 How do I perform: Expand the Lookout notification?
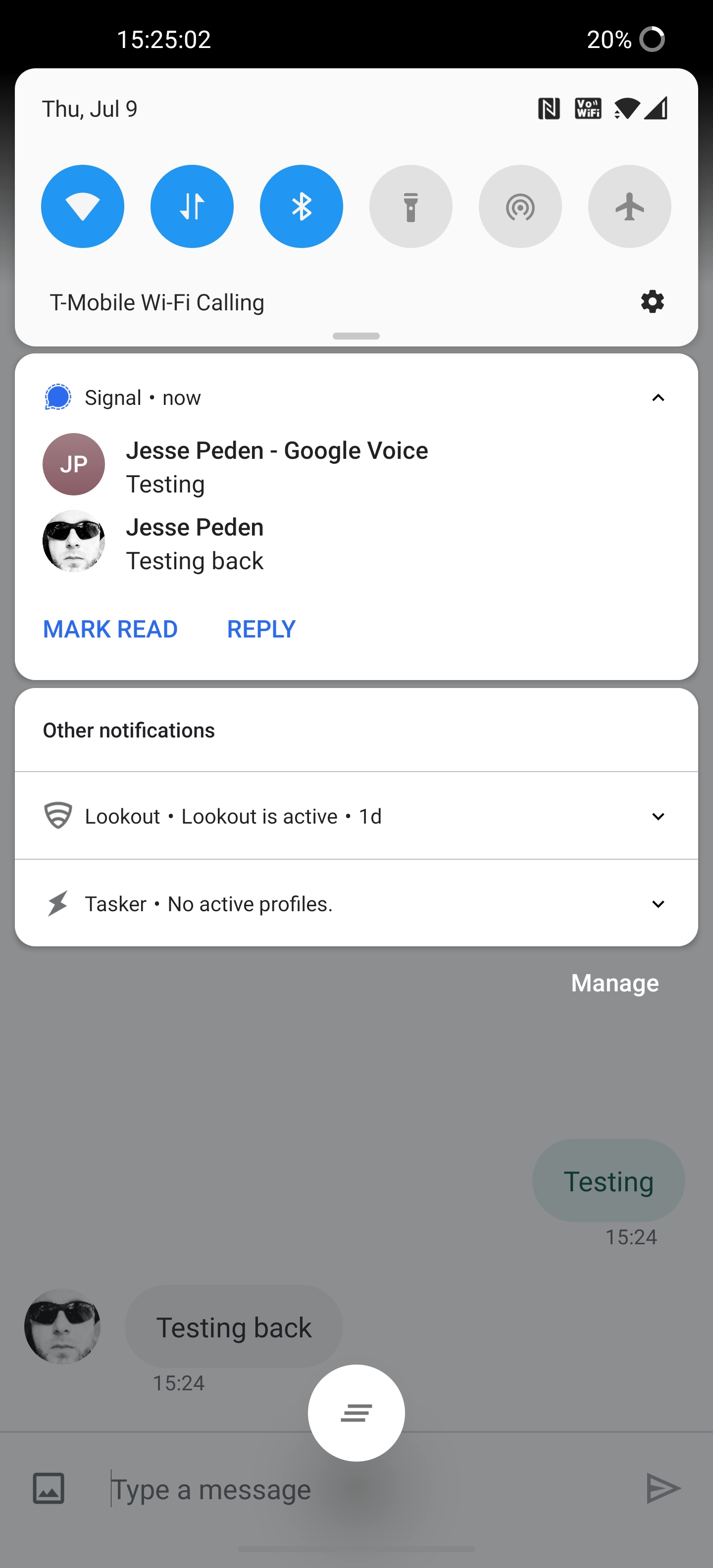coord(658,816)
